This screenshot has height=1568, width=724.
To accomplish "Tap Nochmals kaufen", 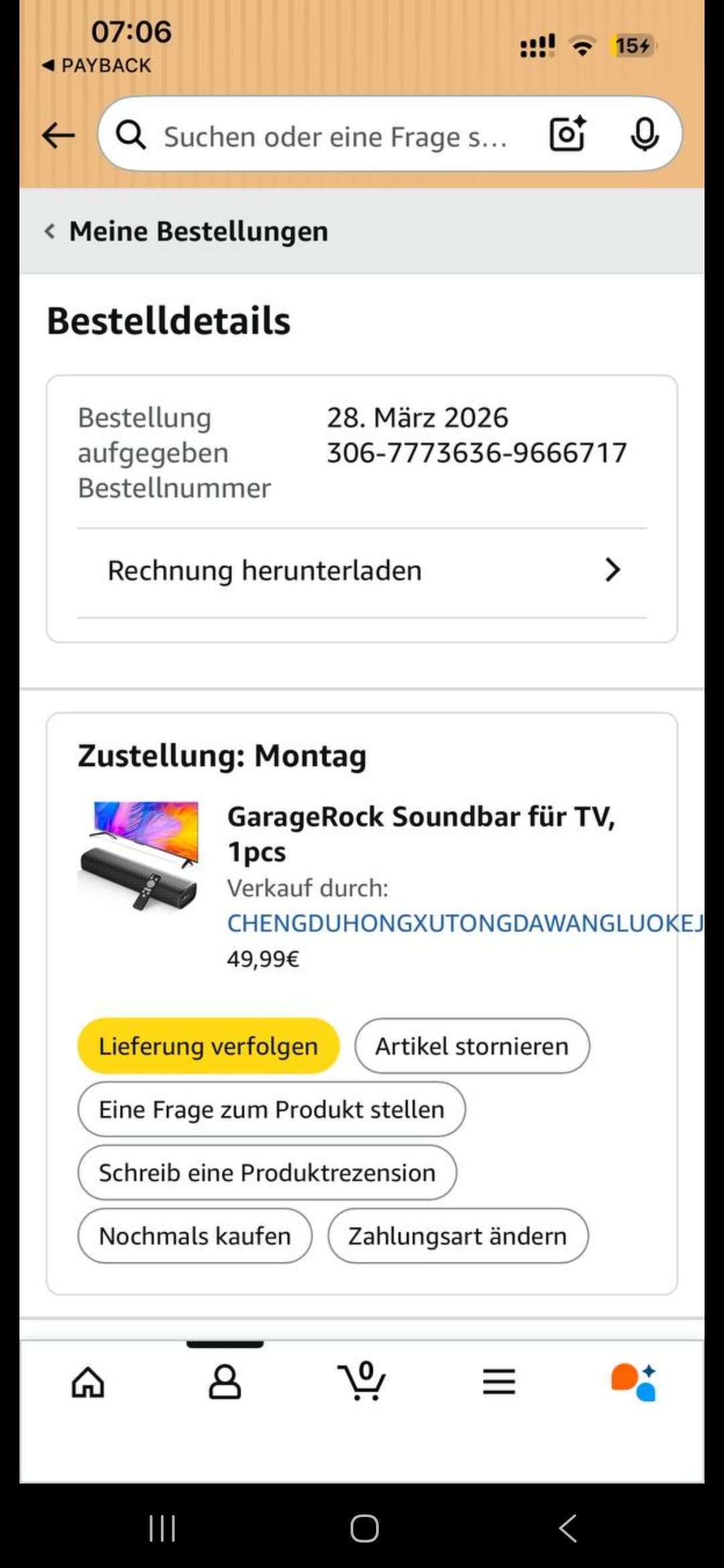I will click(195, 1236).
